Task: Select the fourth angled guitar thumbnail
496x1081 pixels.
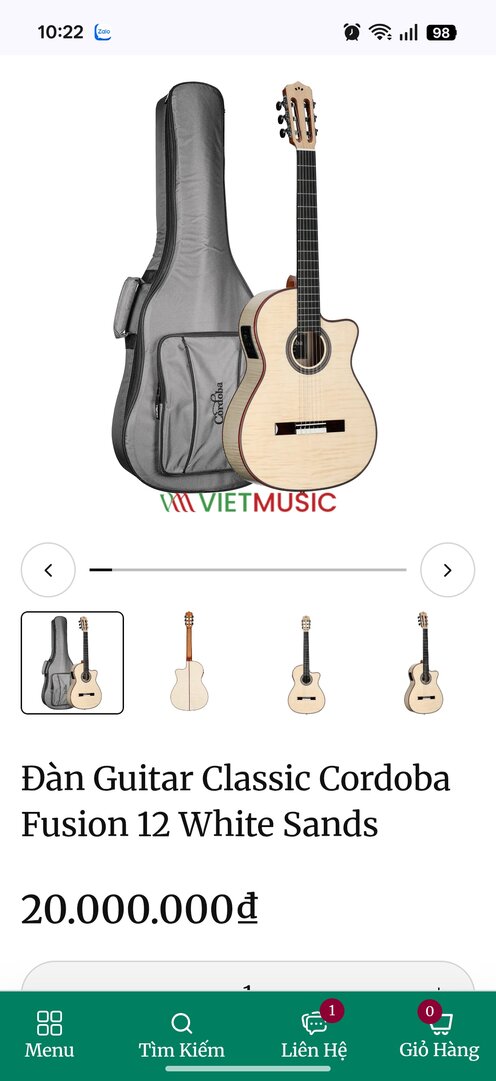Action: coord(423,663)
